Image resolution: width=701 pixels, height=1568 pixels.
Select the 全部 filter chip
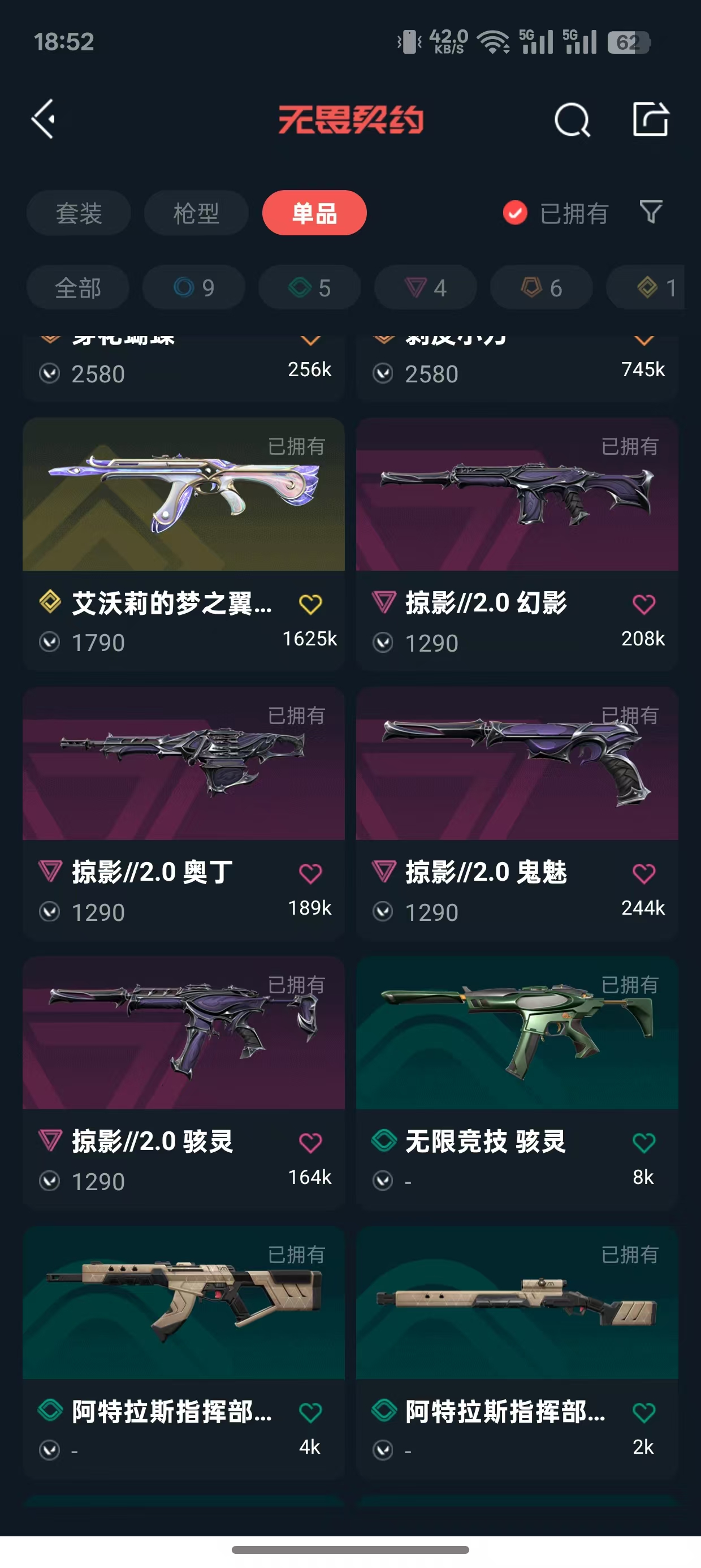tap(78, 288)
